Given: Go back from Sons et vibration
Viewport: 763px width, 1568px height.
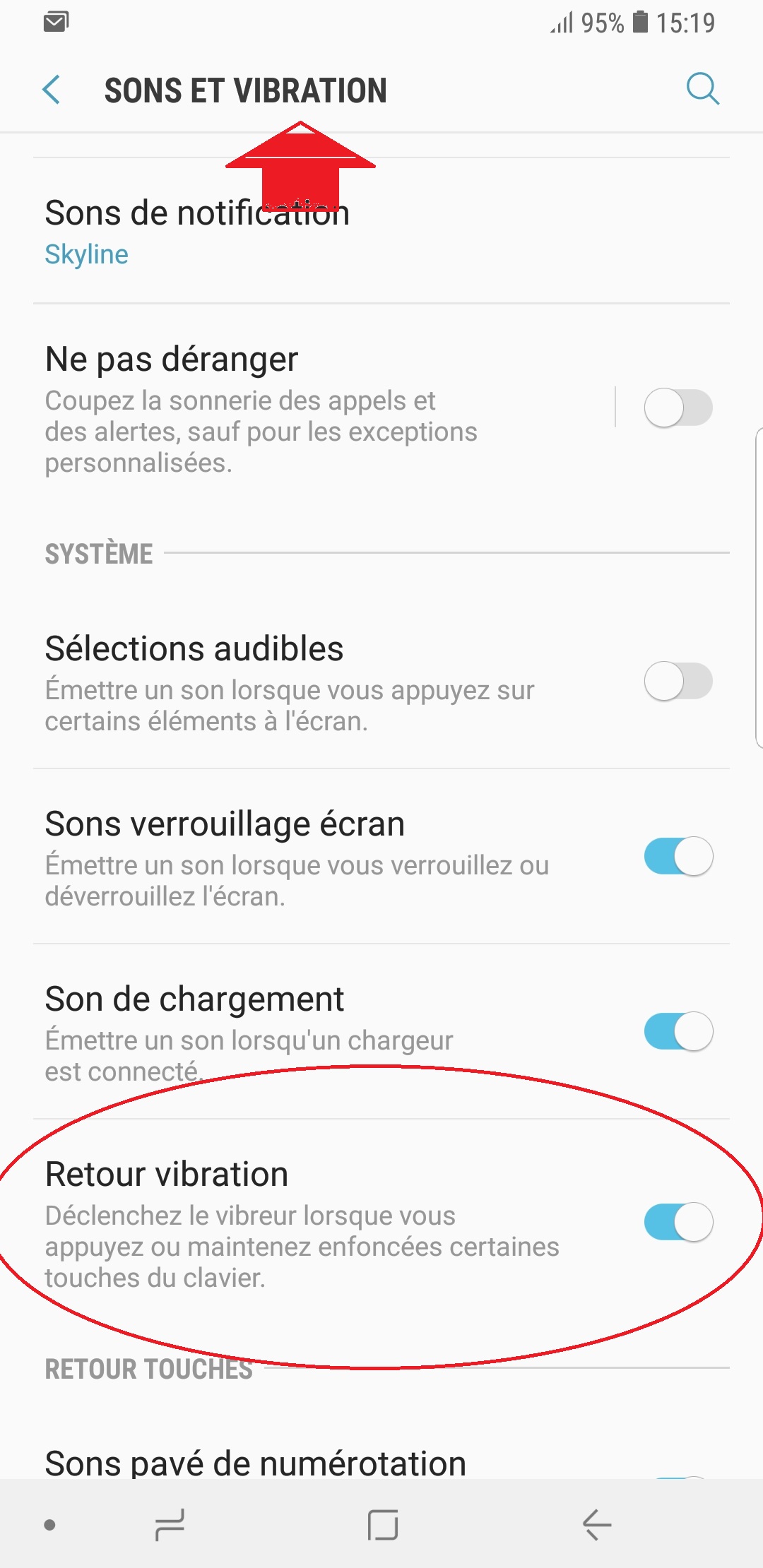Looking at the screenshot, I should tap(52, 90).
